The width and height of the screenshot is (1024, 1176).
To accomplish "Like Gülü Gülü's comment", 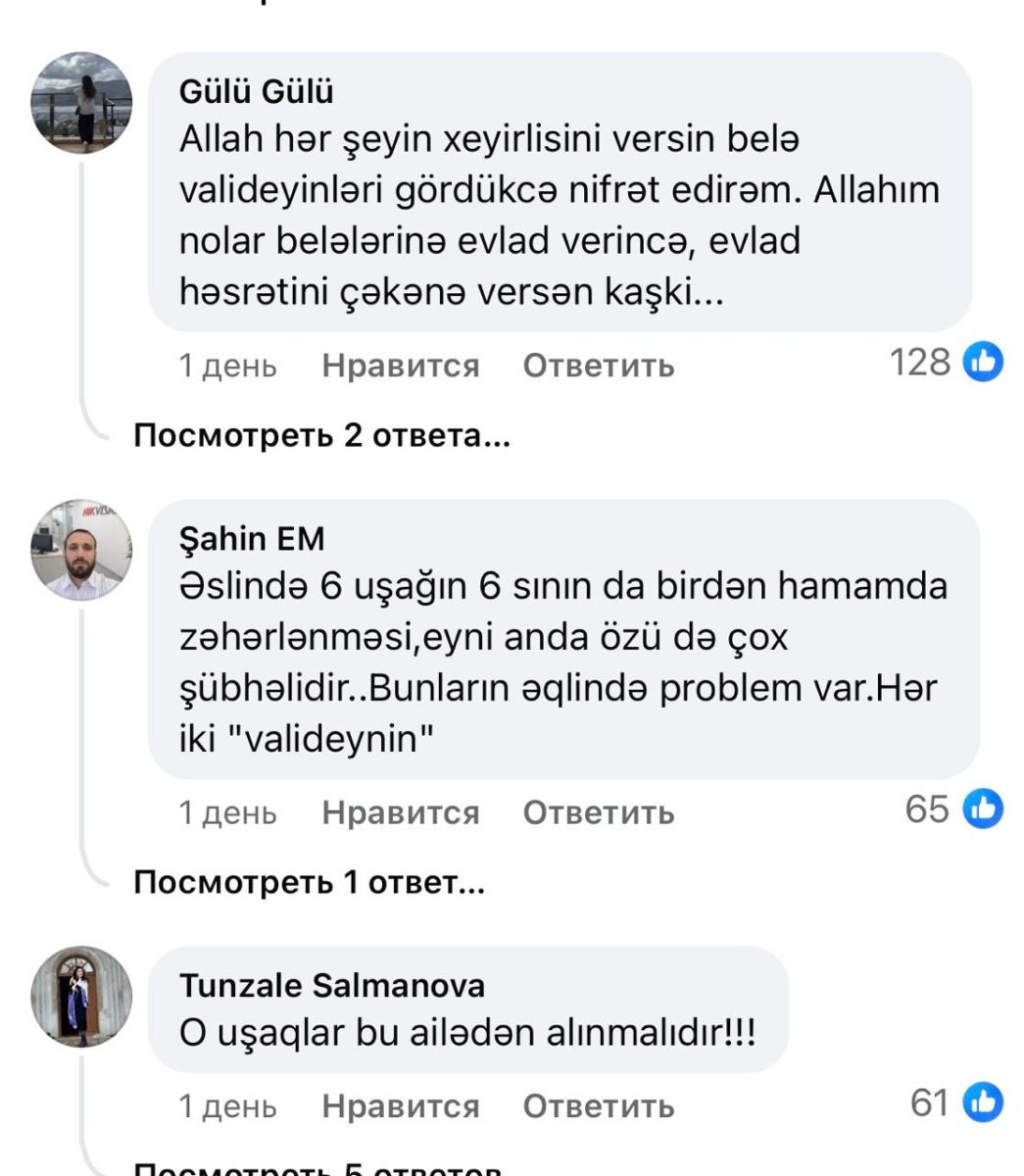I will (x=401, y=366).
